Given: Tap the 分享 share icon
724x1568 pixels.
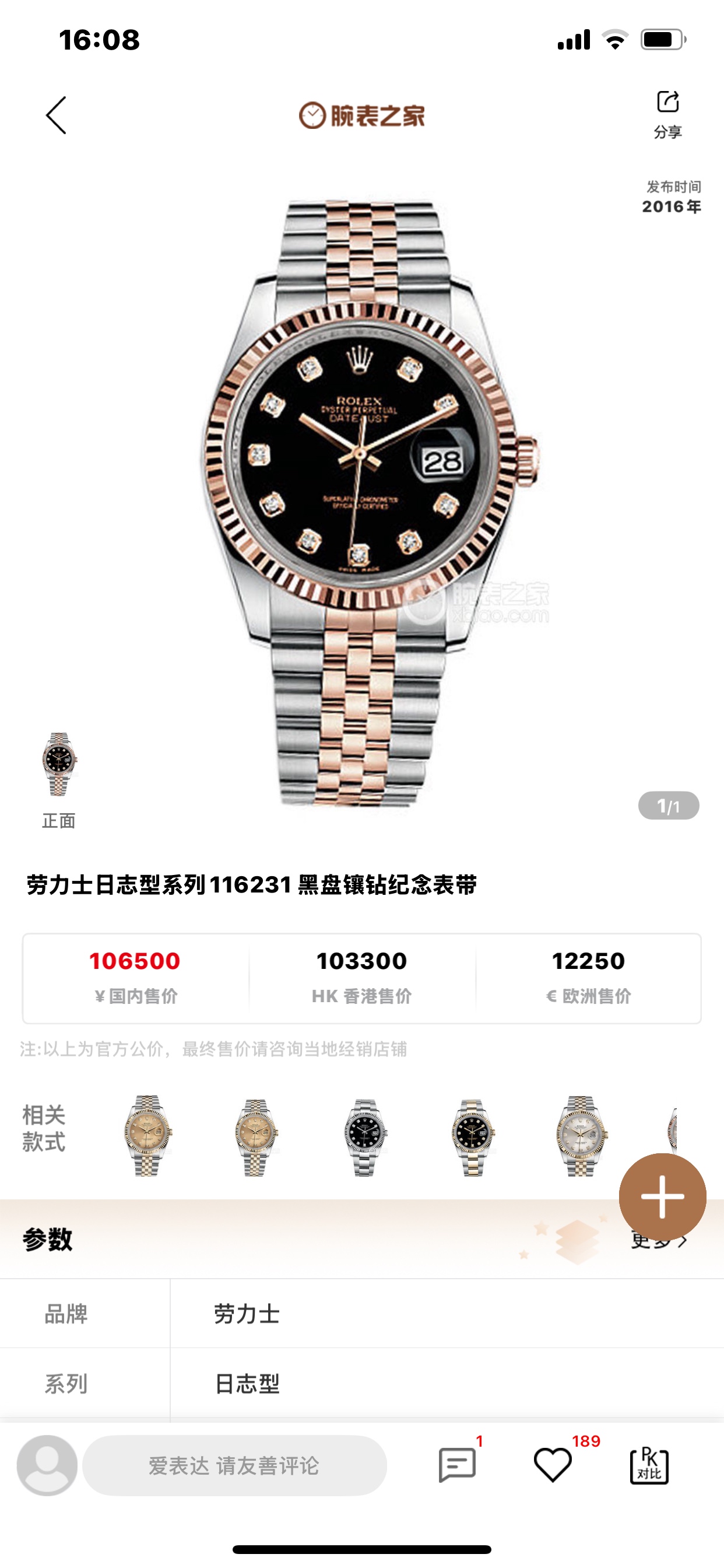Looking at the screenshot, I should tap(667, 113).
